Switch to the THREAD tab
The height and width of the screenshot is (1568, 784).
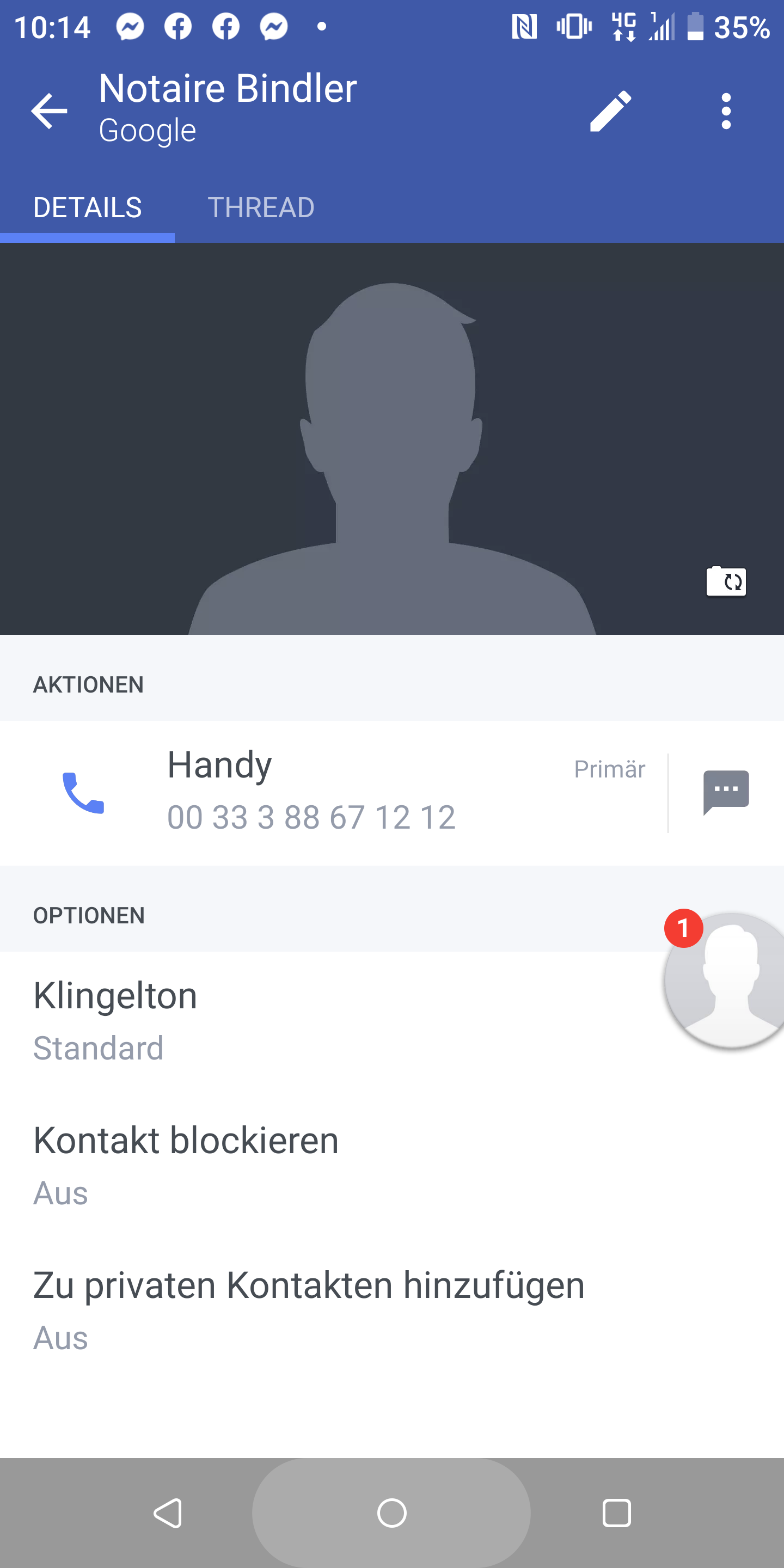[261, 207]
